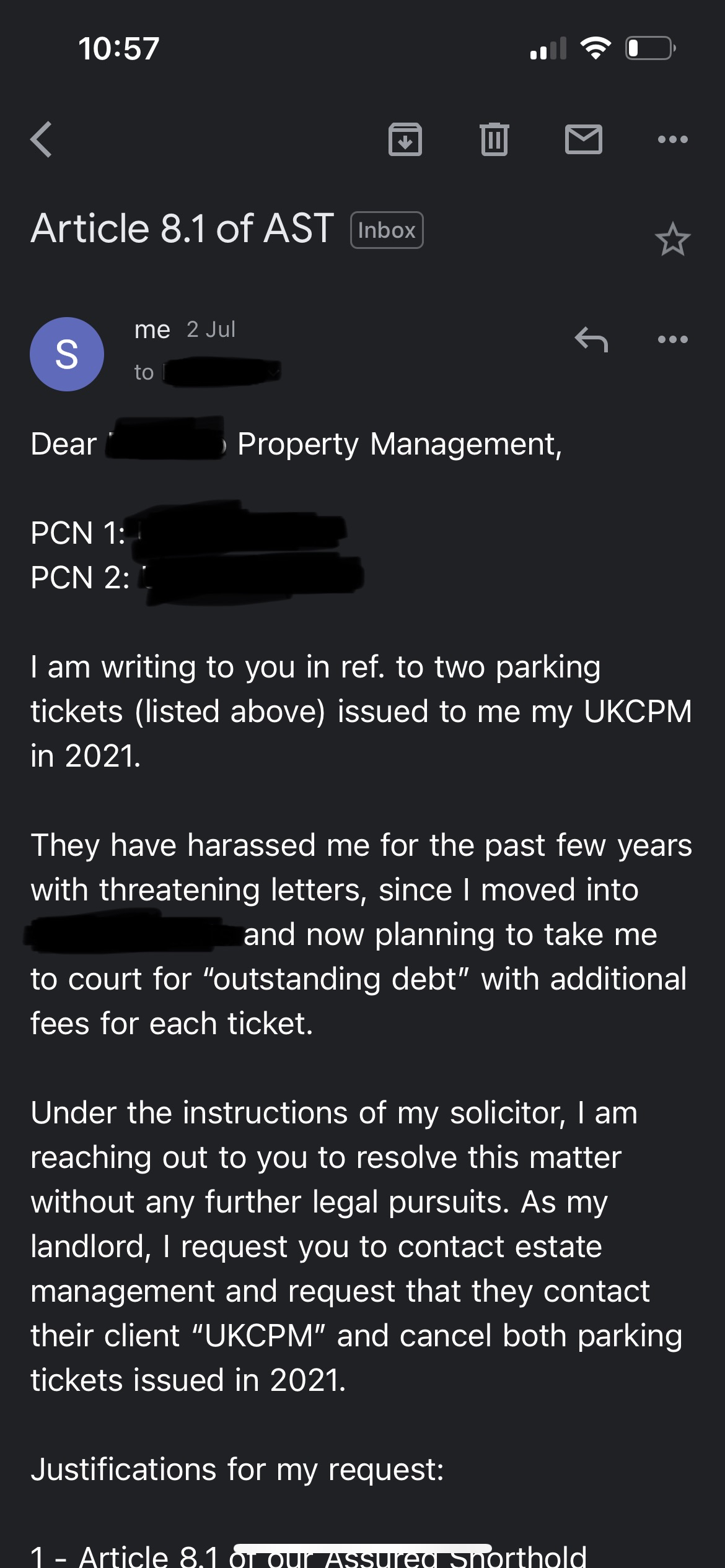The width and height of the screenshot is (725, 1568).
Task: Reply to this message with the arrow
Action: pos(591,339)
